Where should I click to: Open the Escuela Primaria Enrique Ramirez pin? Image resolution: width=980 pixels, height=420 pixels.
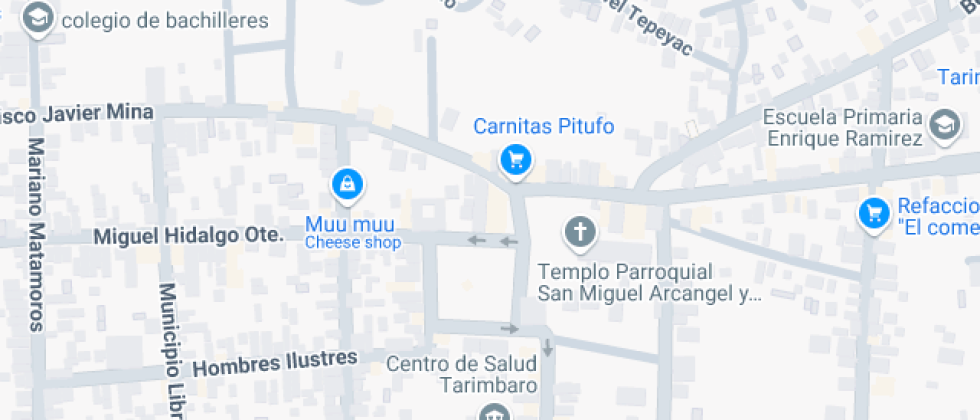click(x=942, y=125)
